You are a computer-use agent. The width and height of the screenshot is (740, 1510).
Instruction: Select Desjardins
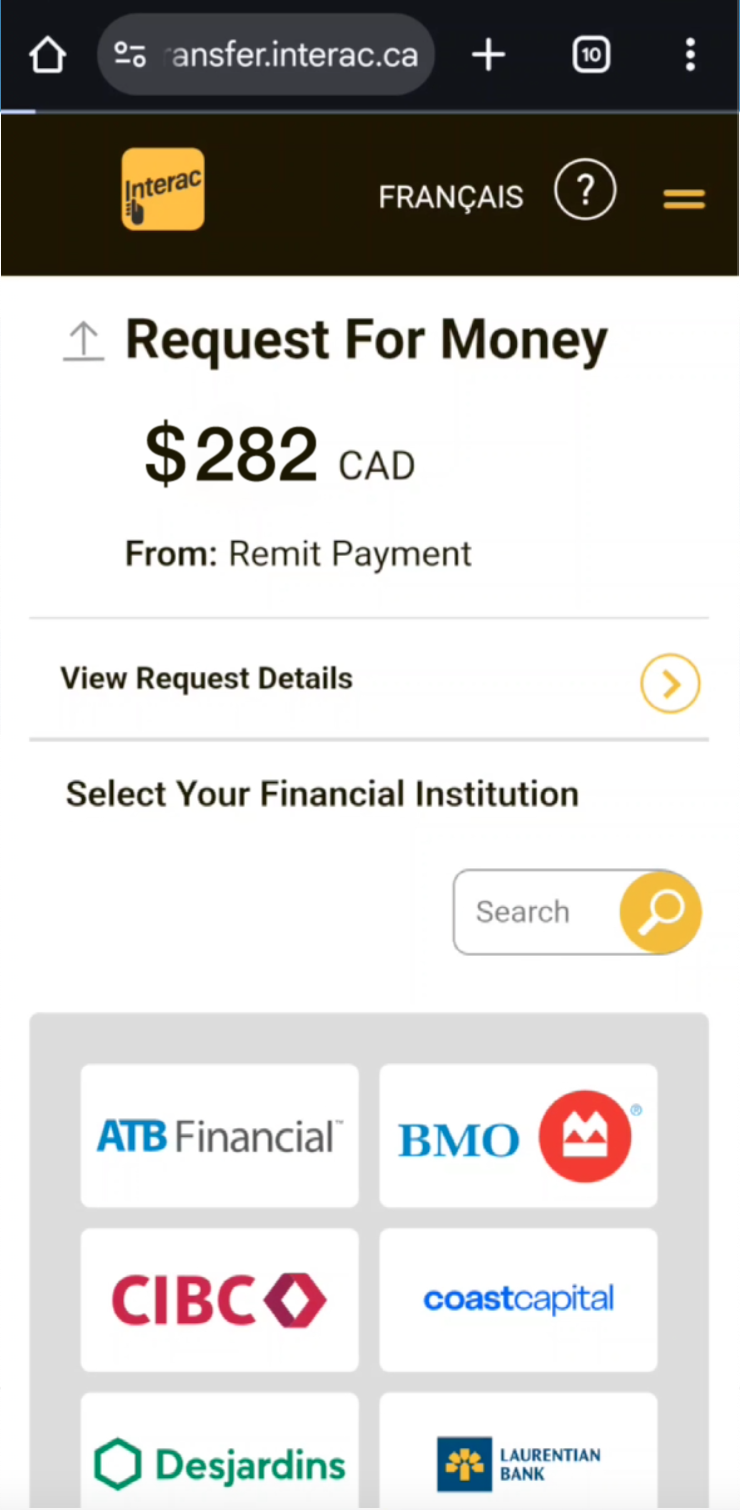click(219, 1451)
